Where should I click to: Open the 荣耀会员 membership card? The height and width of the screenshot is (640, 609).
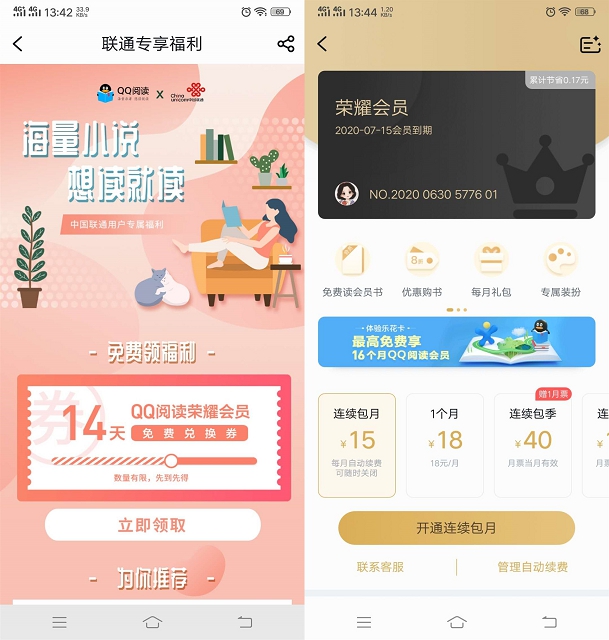tap(456, 145)
